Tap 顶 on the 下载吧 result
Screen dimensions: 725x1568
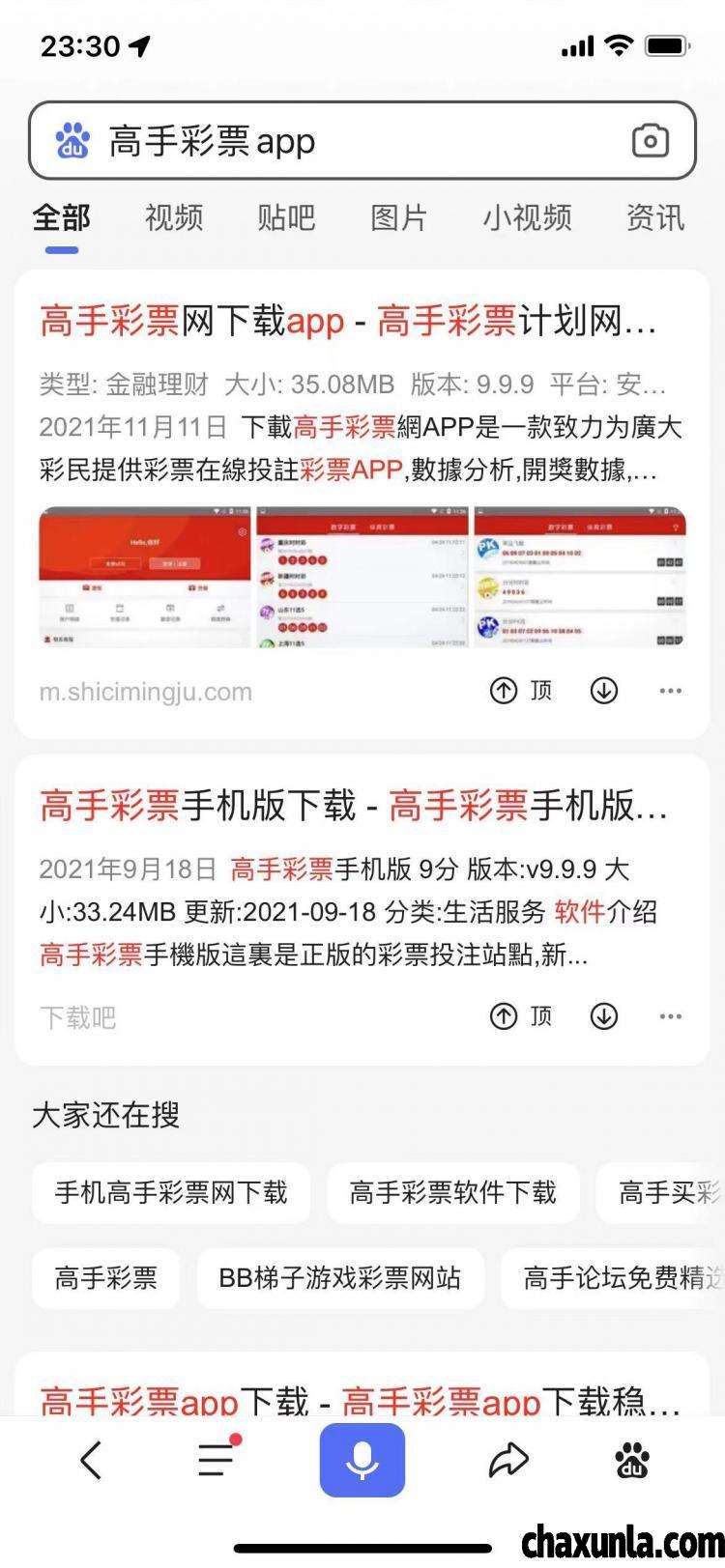tap(520, 1016)
